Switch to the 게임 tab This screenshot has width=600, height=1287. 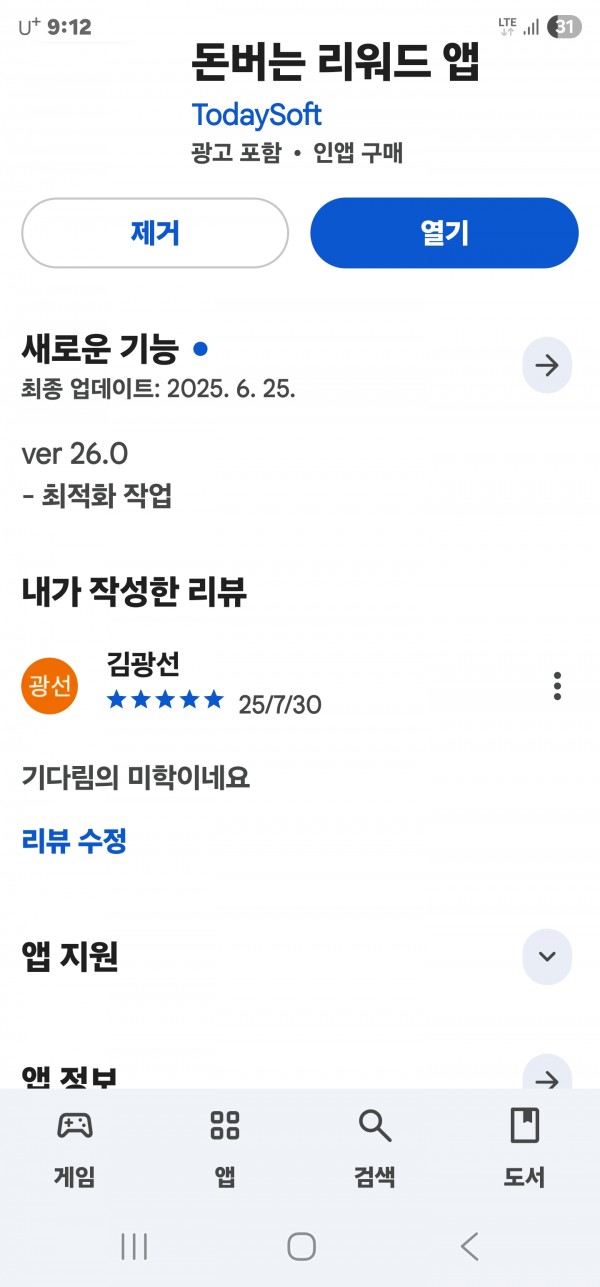pos(75,1148)
